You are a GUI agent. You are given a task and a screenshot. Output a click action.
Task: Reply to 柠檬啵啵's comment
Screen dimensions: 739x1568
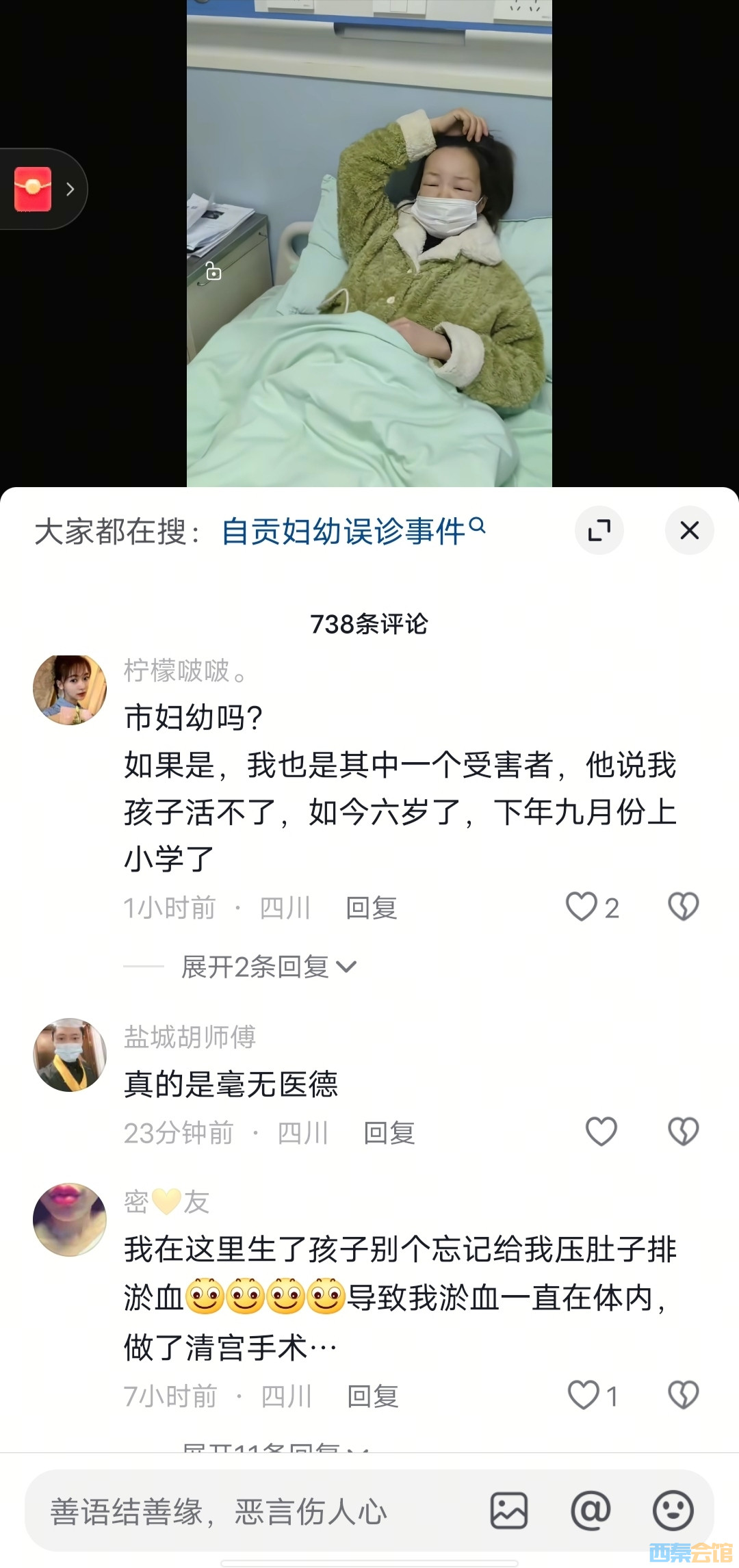(x=372, y=909)
